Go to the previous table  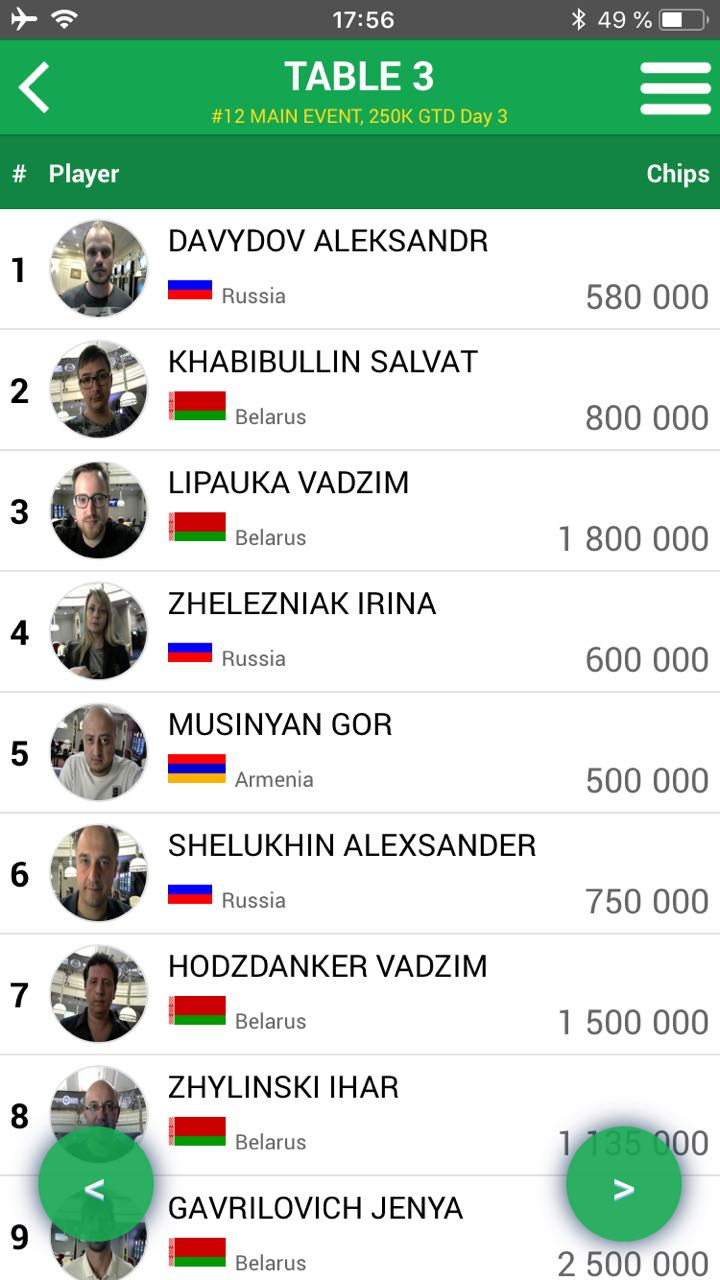(95, 1186)
